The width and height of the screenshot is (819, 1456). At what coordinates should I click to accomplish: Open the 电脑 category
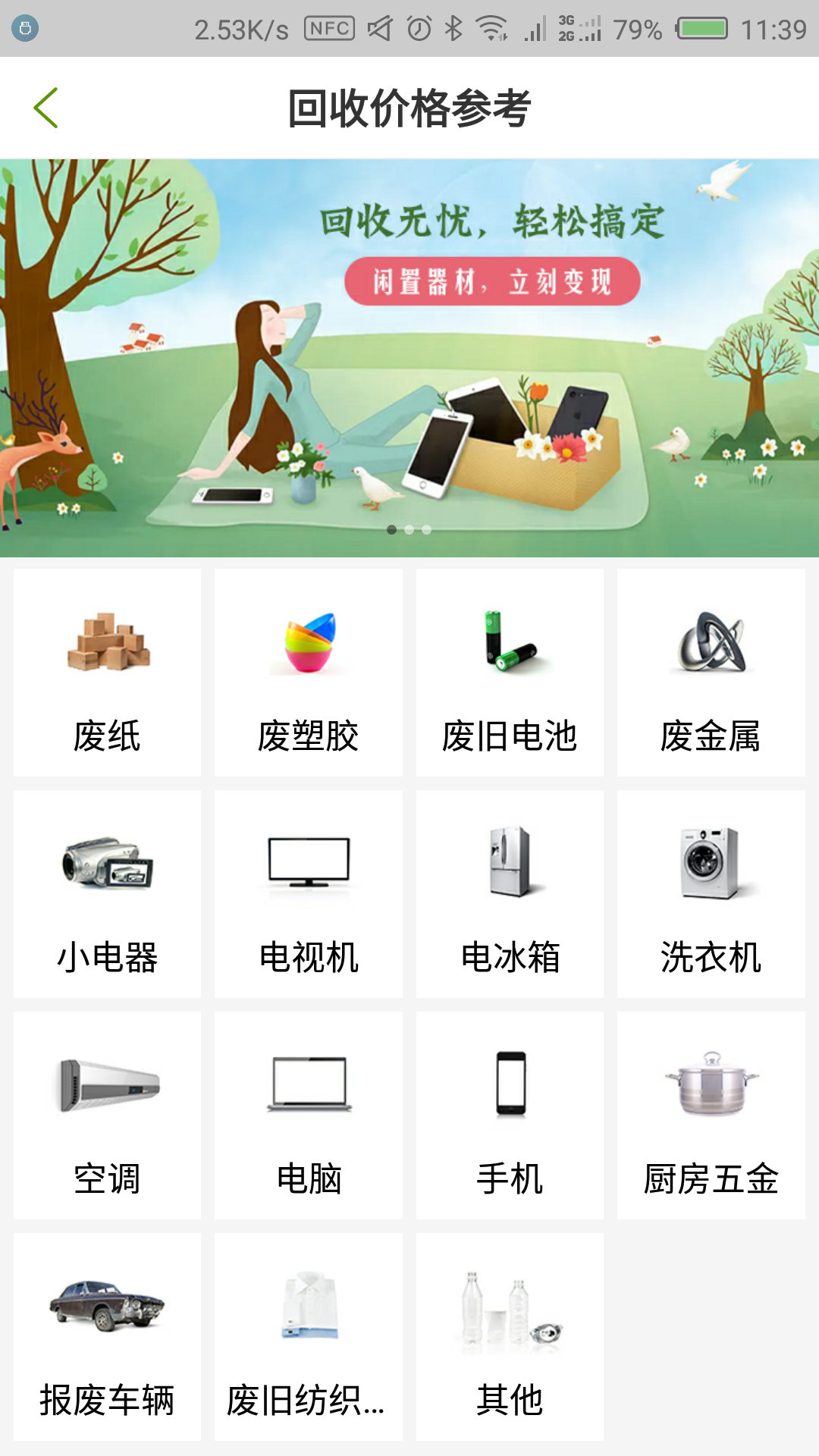coord(309,1116)
